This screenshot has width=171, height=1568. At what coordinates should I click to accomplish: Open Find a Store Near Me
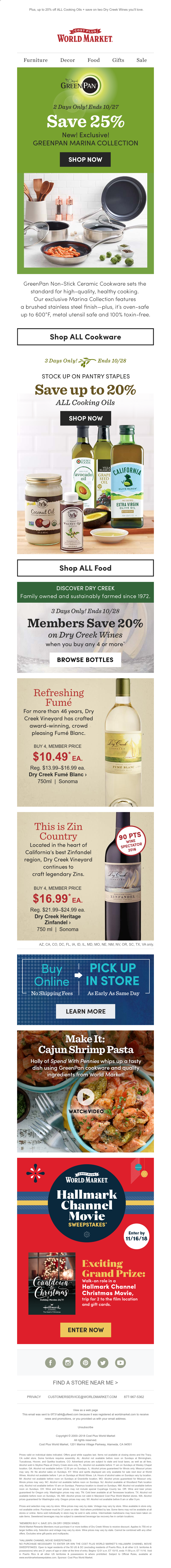85,1382
